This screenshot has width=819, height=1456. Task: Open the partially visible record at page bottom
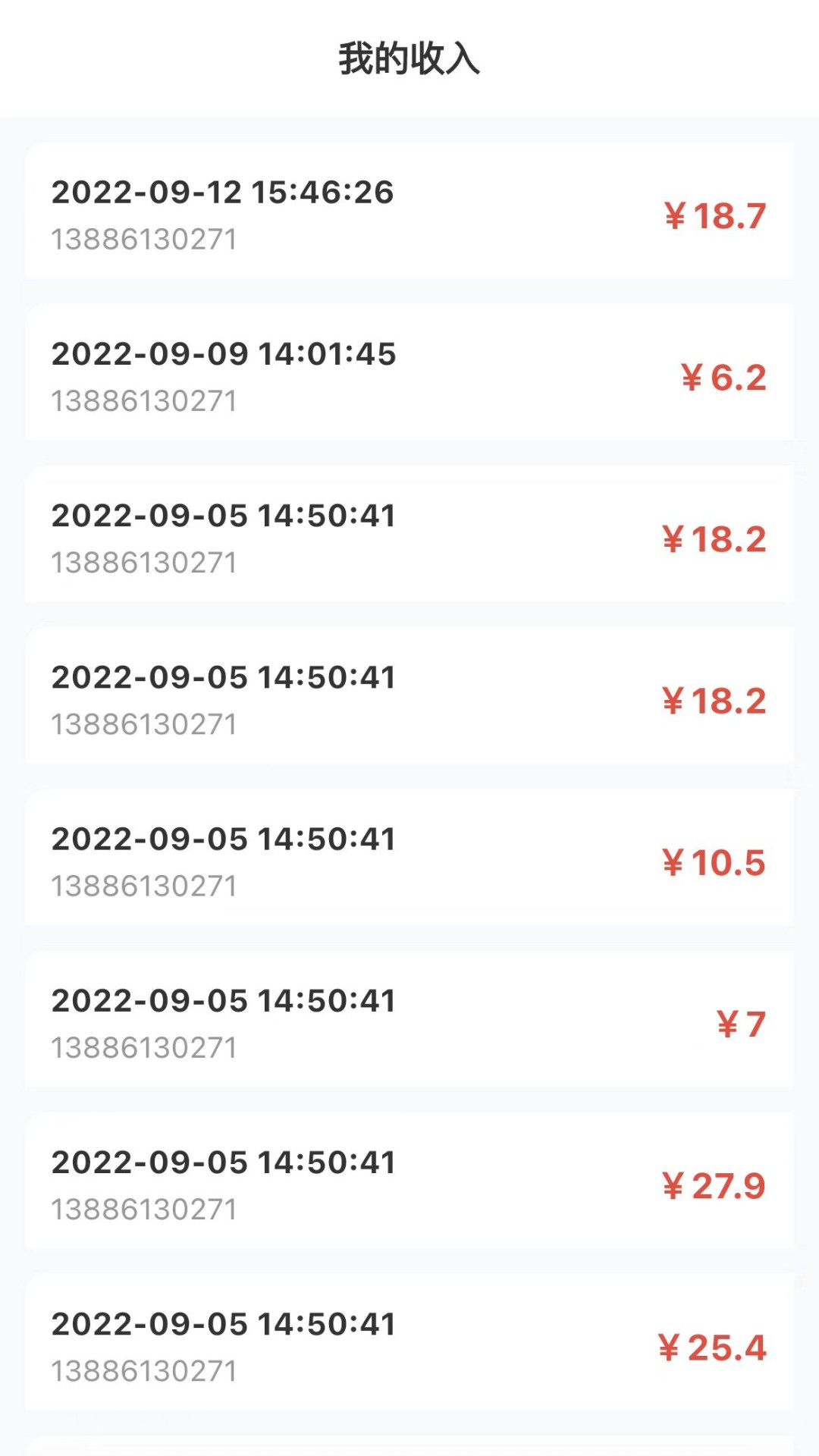click(409, 1448)
